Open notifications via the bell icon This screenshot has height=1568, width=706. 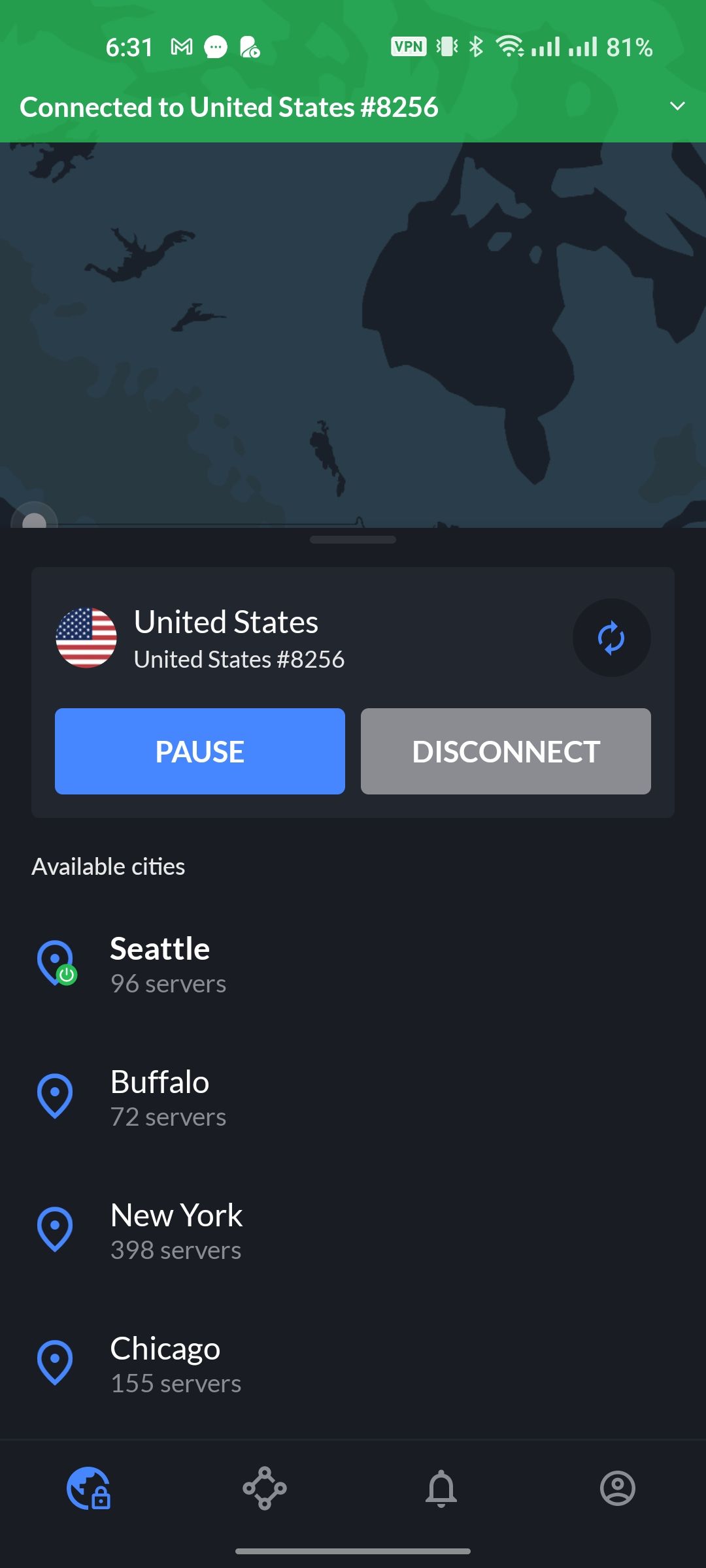[x=441, y=1488]
